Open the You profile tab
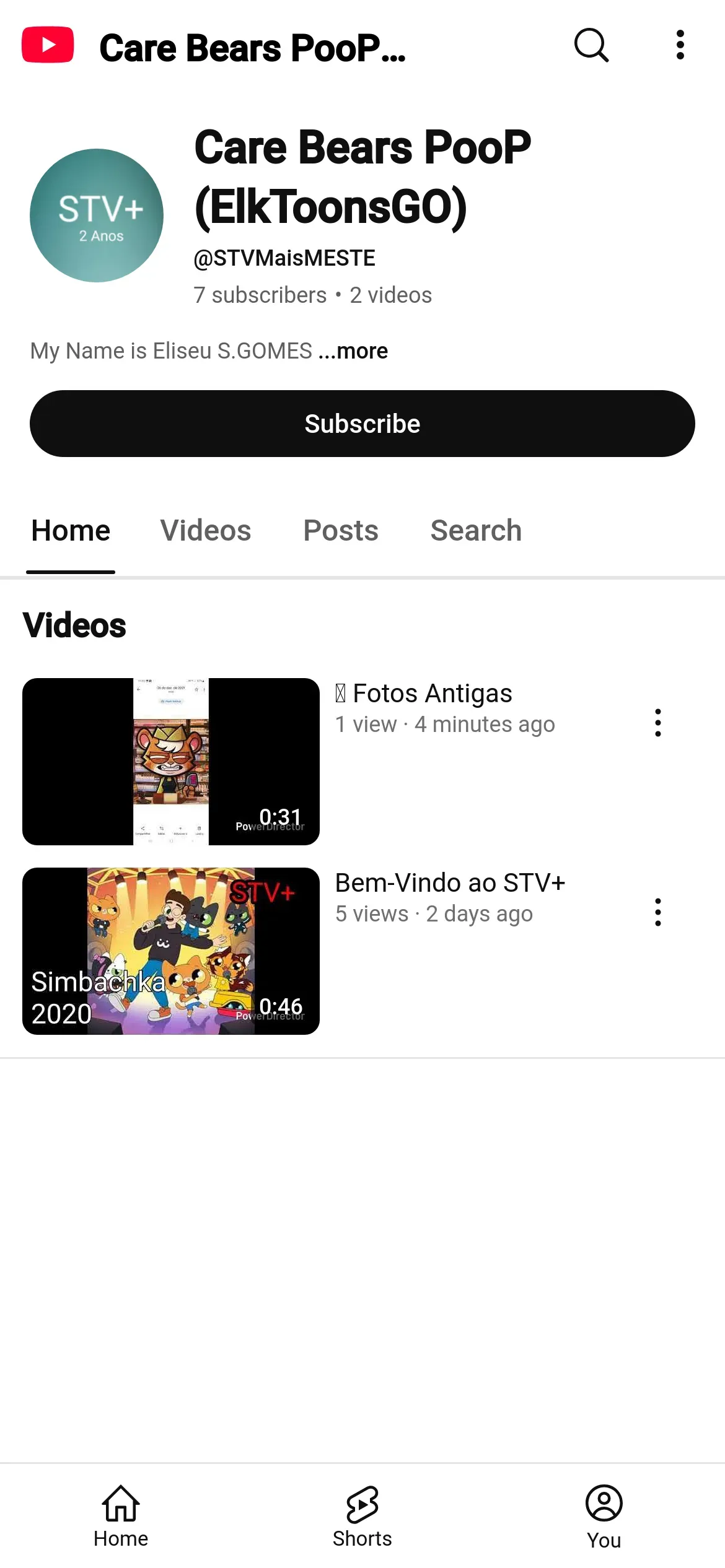Viewport: 725px width, 1568px height. 604,1516
